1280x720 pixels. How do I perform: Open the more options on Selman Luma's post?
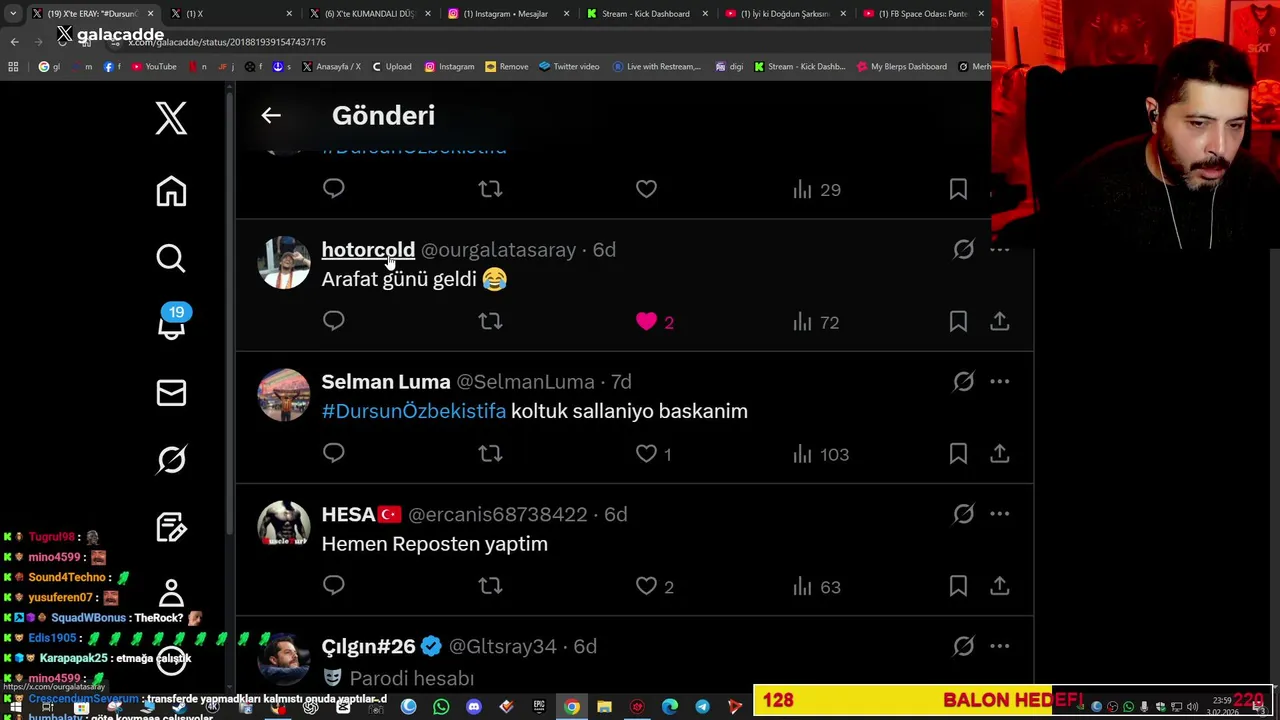tap(999, 382)
